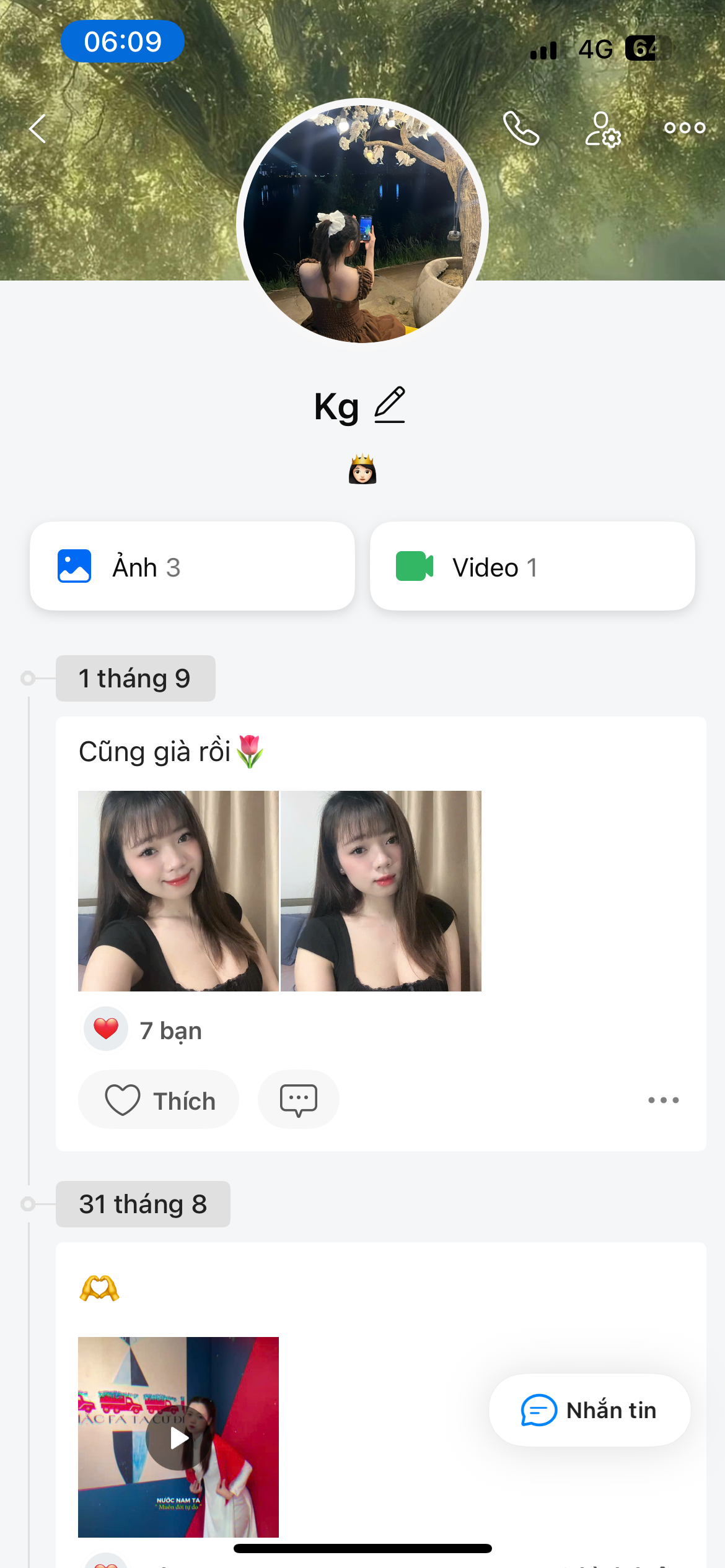View Kg's profile picture
The width and height of the screenshot is (725, 1568).
(x=362, y=223)
